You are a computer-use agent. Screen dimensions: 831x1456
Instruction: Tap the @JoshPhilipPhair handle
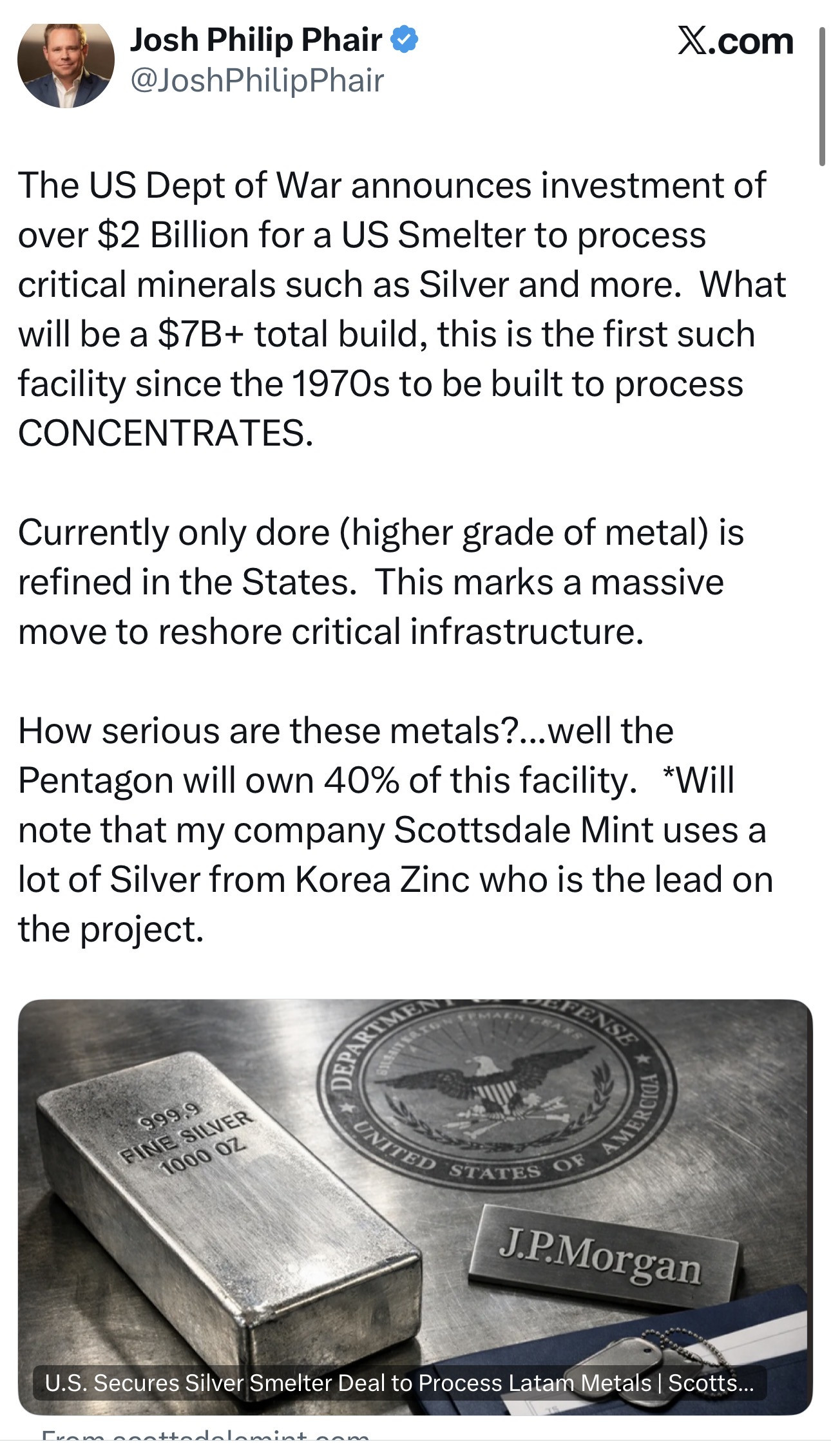(257, 81)
